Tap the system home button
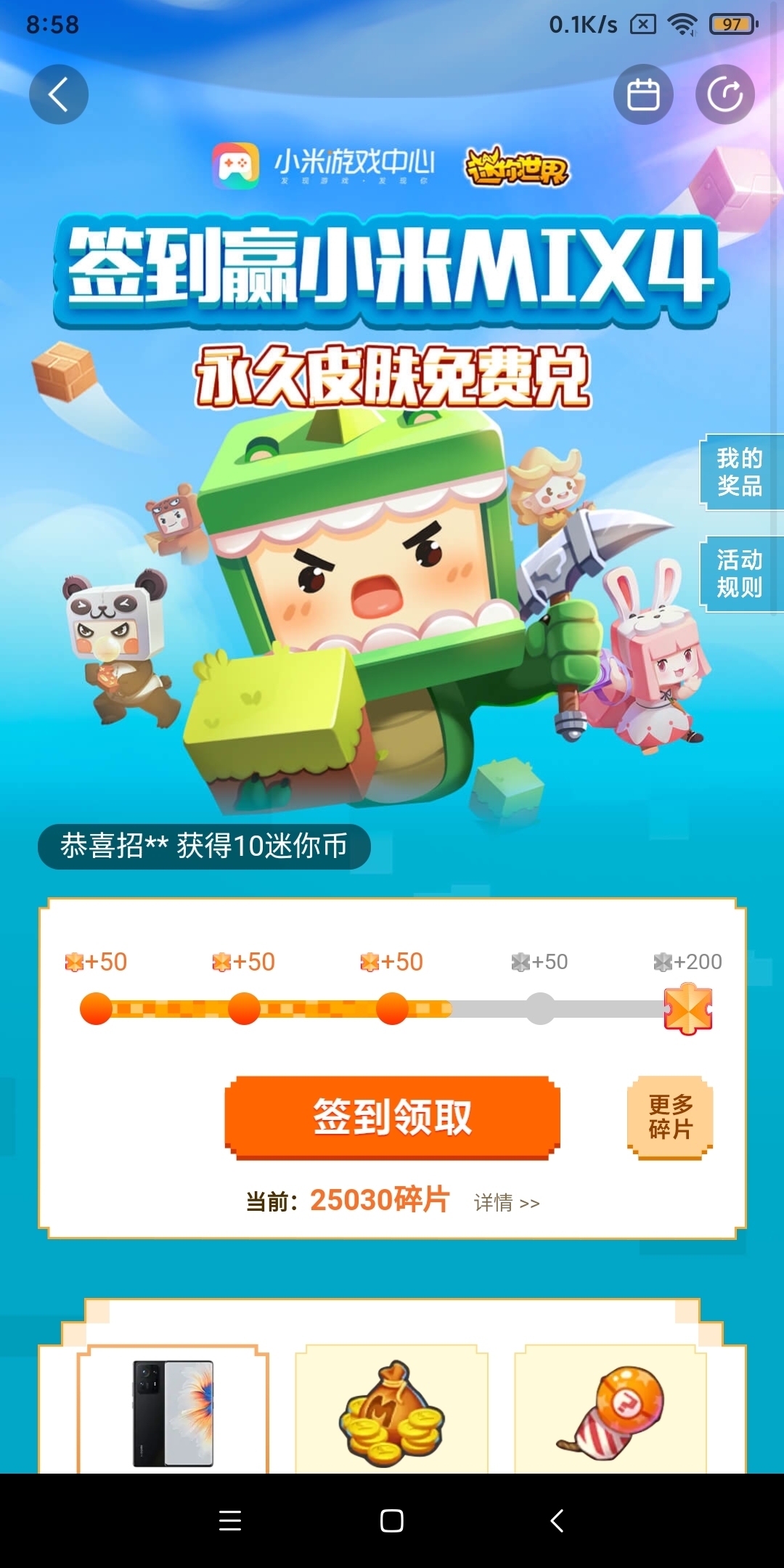The image size is (784, 1568). [392, 1520]
